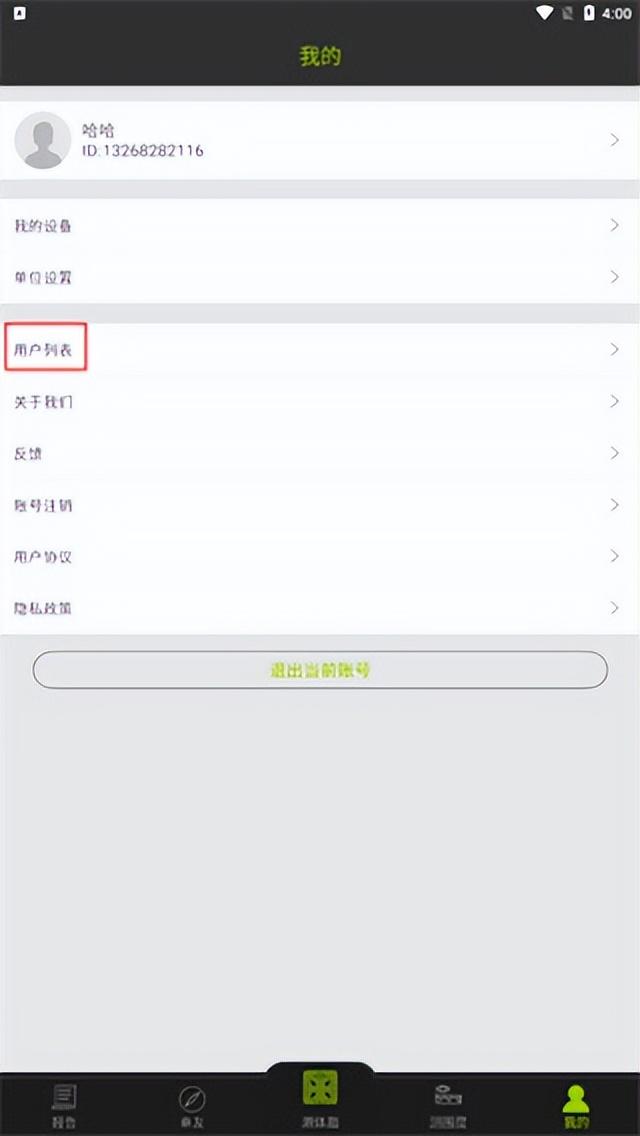View 用户协议 (User agreement)
640x1136 pixels.
tap(319, 557)
